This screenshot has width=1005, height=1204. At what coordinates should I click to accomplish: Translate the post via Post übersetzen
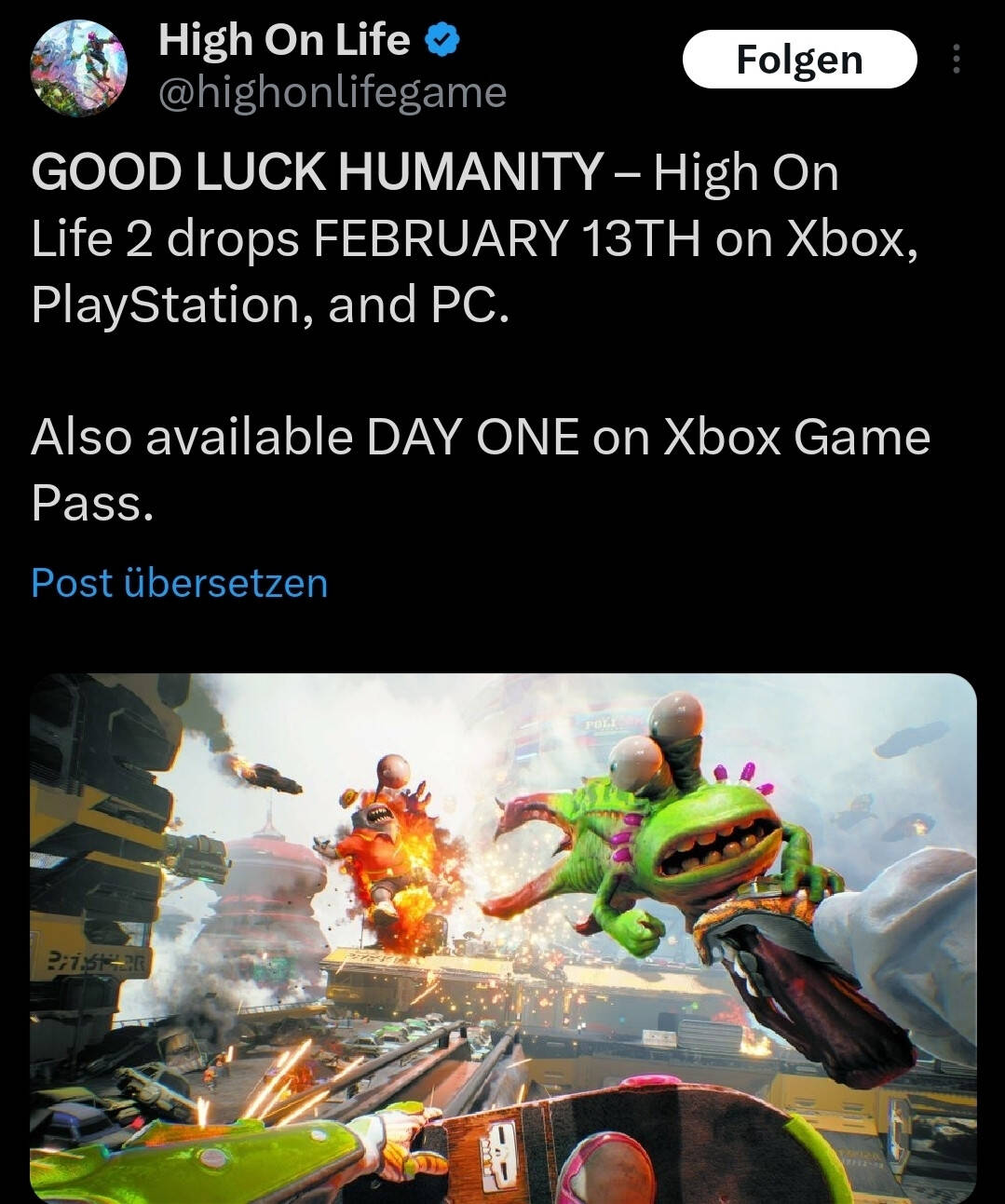179,583
